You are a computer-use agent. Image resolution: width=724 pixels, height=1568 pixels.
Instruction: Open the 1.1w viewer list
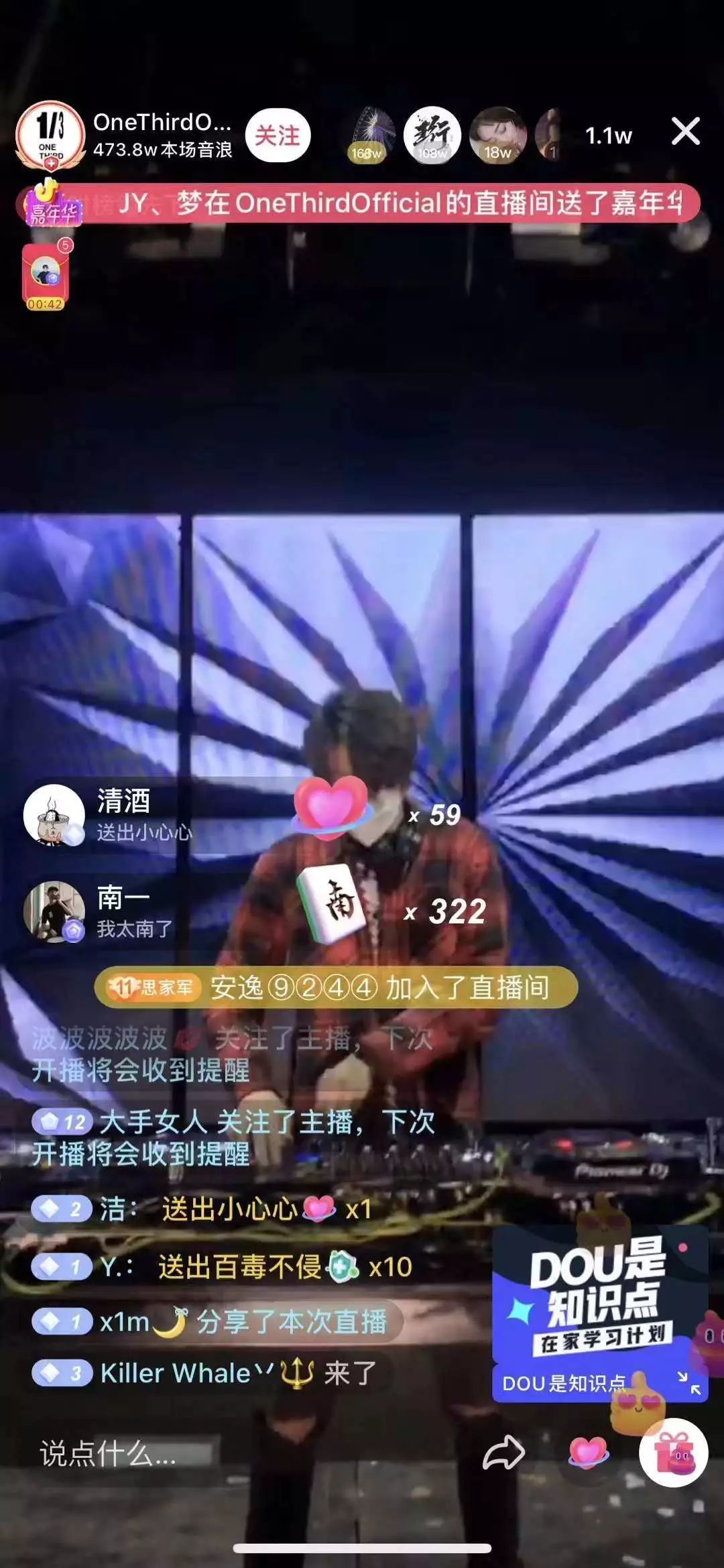point(608,136)
